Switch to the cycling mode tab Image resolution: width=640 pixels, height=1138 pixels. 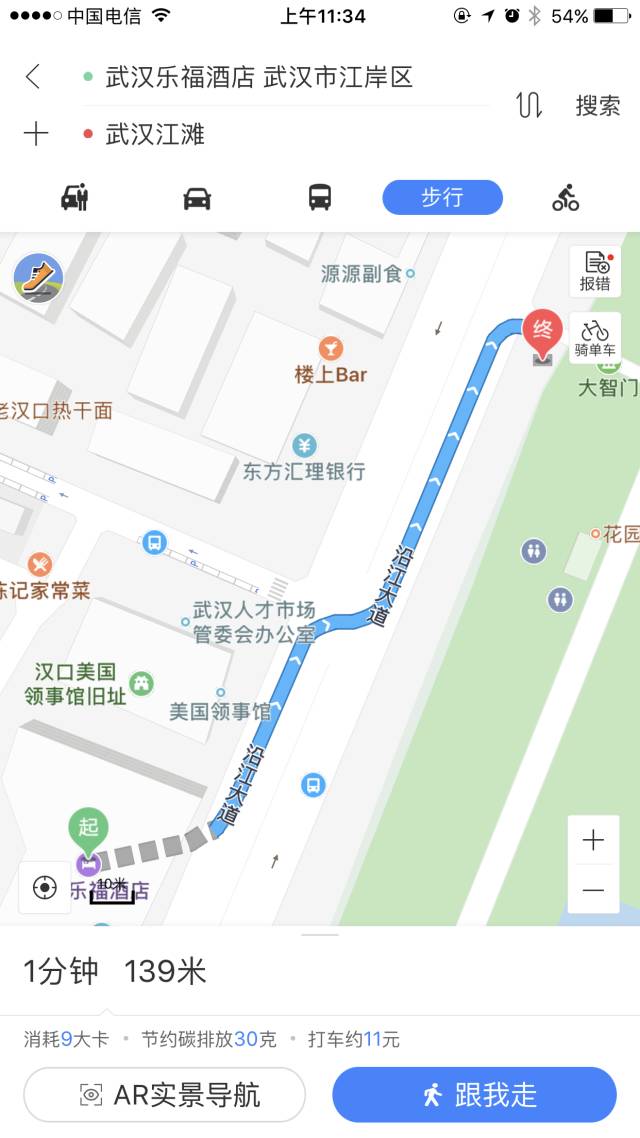(x=565, y=197)
